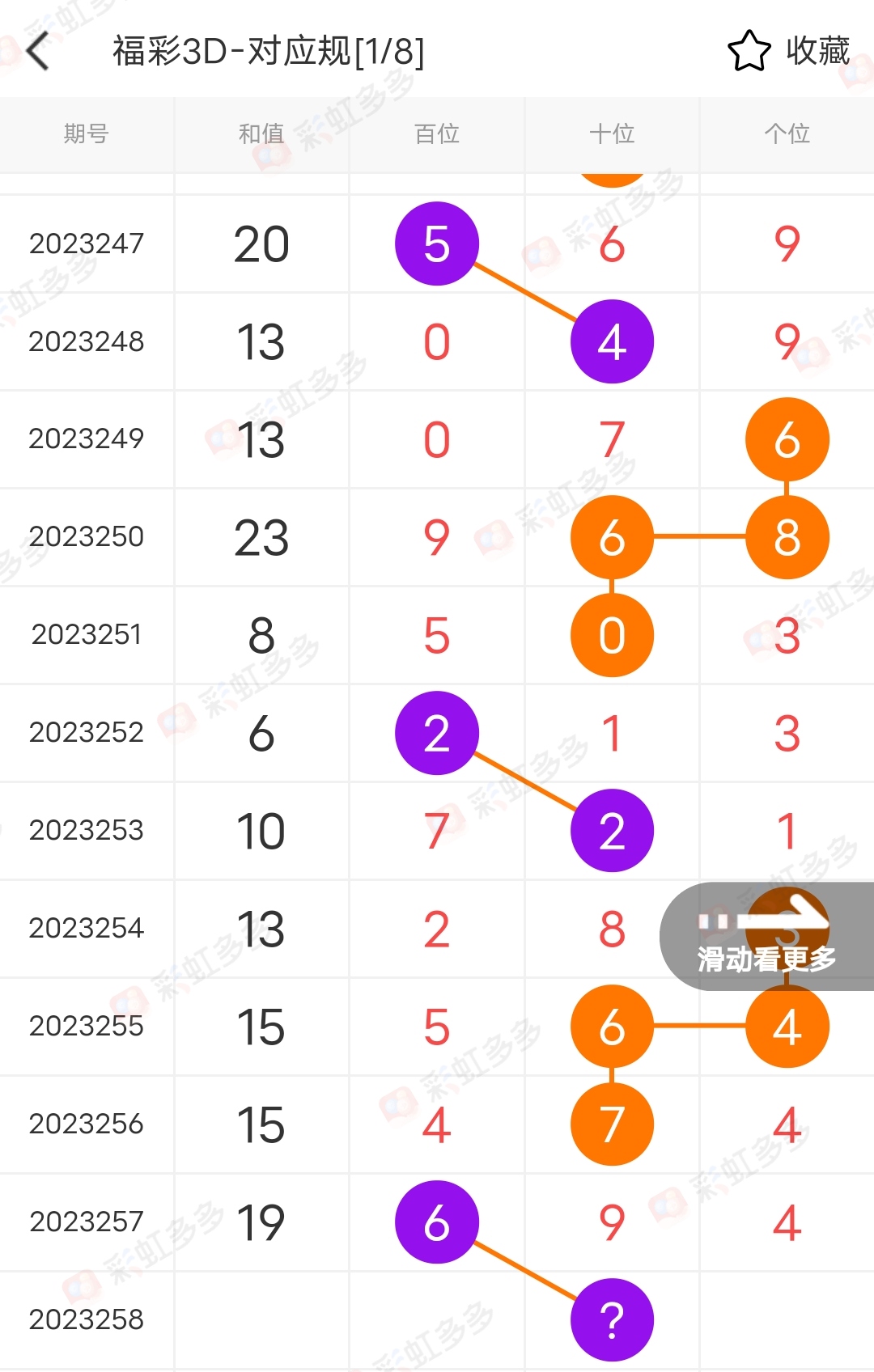Screen dimensions: 874x1372
Task: Tap the orange circled 8 in row 2023250
Action: 787,537
